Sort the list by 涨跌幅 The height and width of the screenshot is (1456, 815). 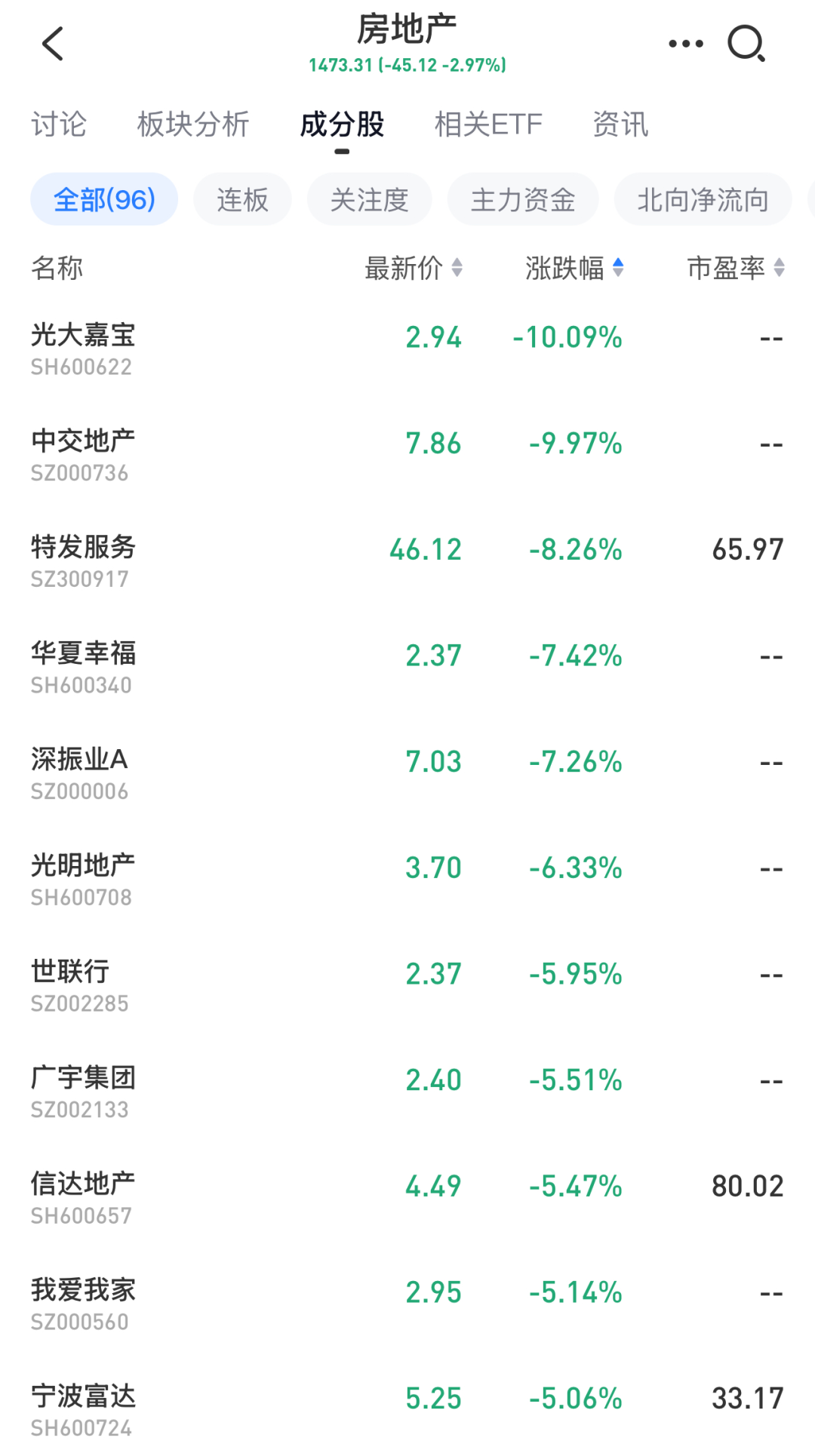click(x=574, y=268)
